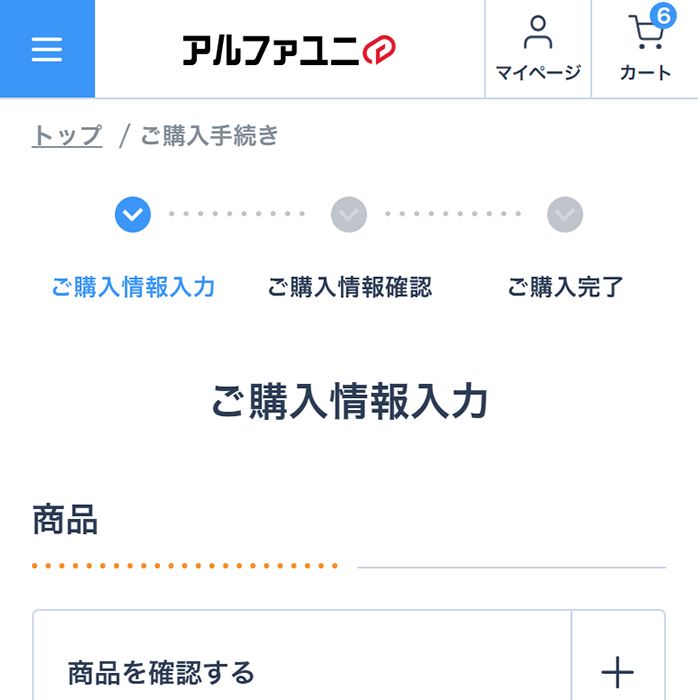Follow the トップ breadcrumb link

click(x=67, y=136)
